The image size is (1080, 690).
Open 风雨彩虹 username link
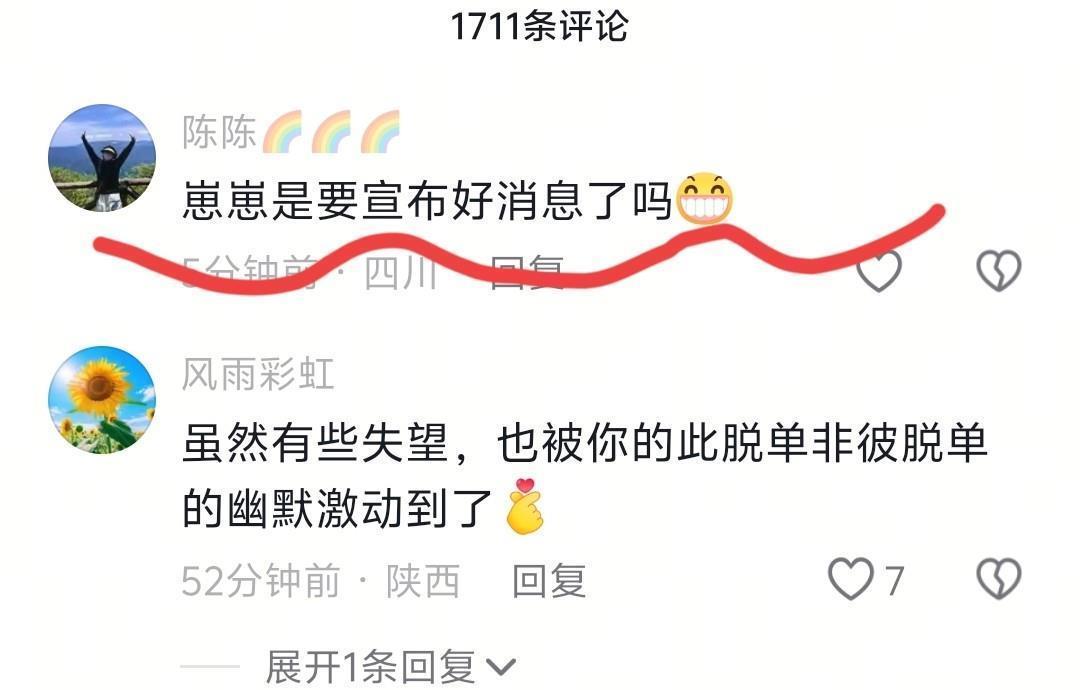point(258,375)
